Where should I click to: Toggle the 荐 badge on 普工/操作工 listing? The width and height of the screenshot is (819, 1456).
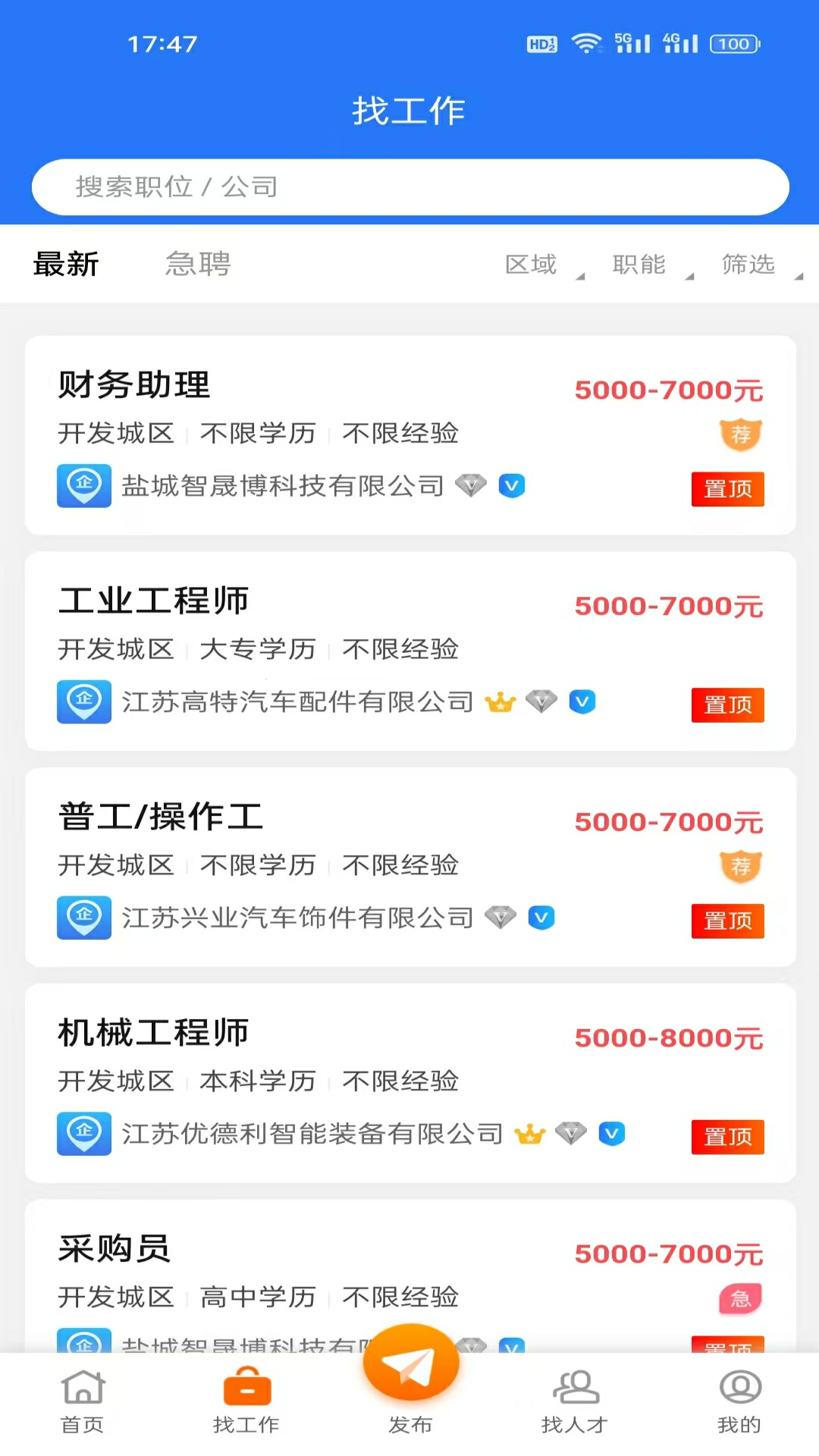pyautogui.click(x=741, y=866)
